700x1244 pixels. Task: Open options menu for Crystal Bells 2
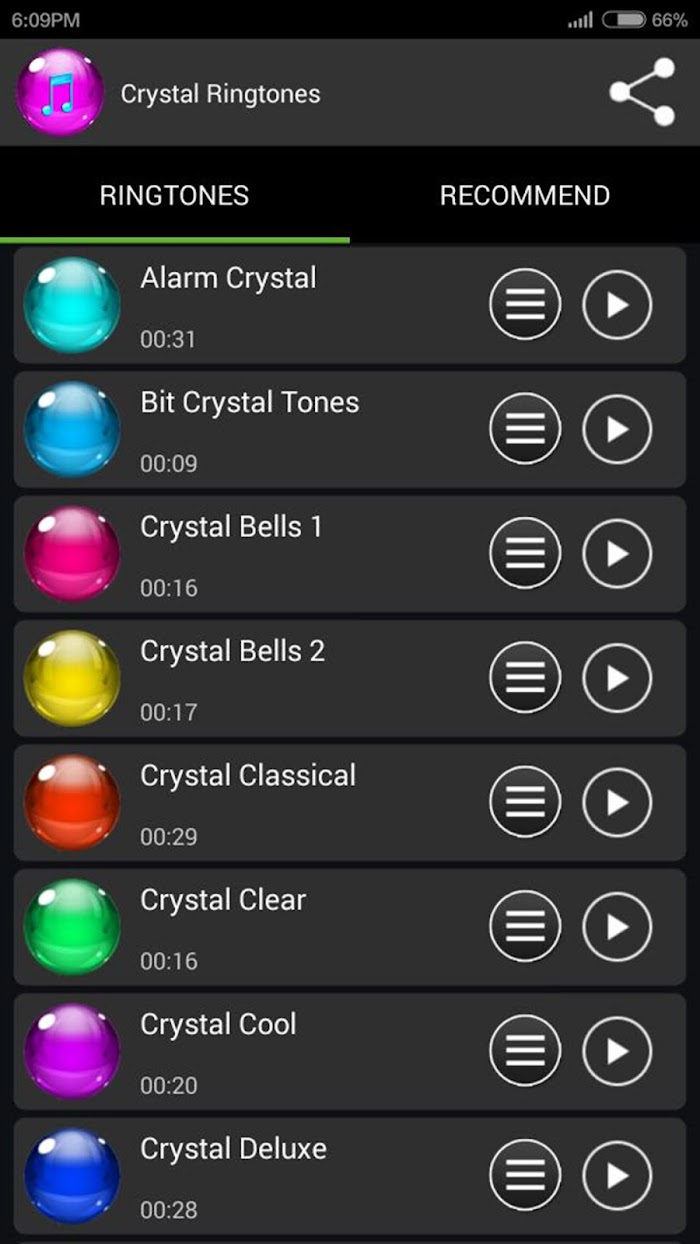tap(525, 678)
